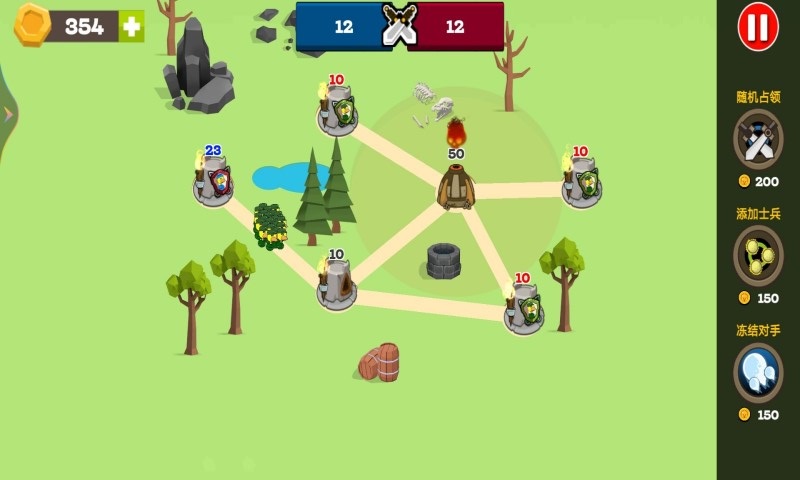This screenshot has height=480, width=800.
Task: Pause the game
Action: pos(757,26)
